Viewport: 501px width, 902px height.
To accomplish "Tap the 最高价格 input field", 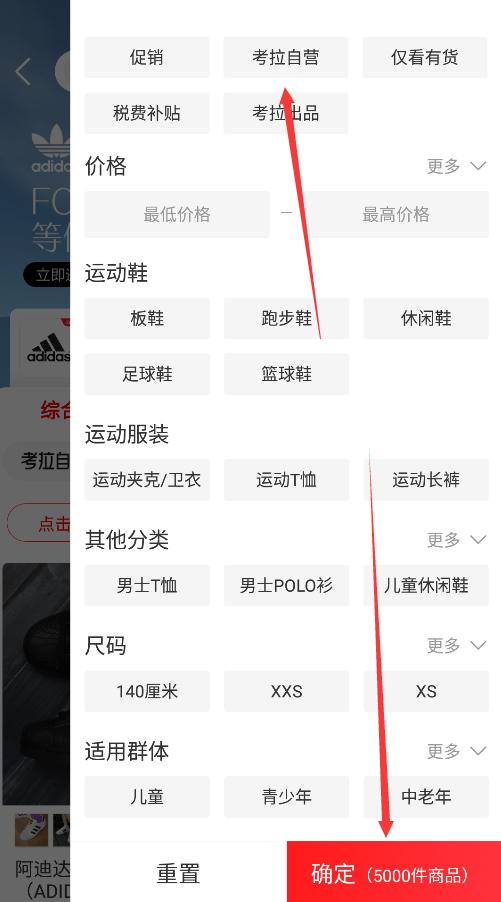I will point(396,215).
